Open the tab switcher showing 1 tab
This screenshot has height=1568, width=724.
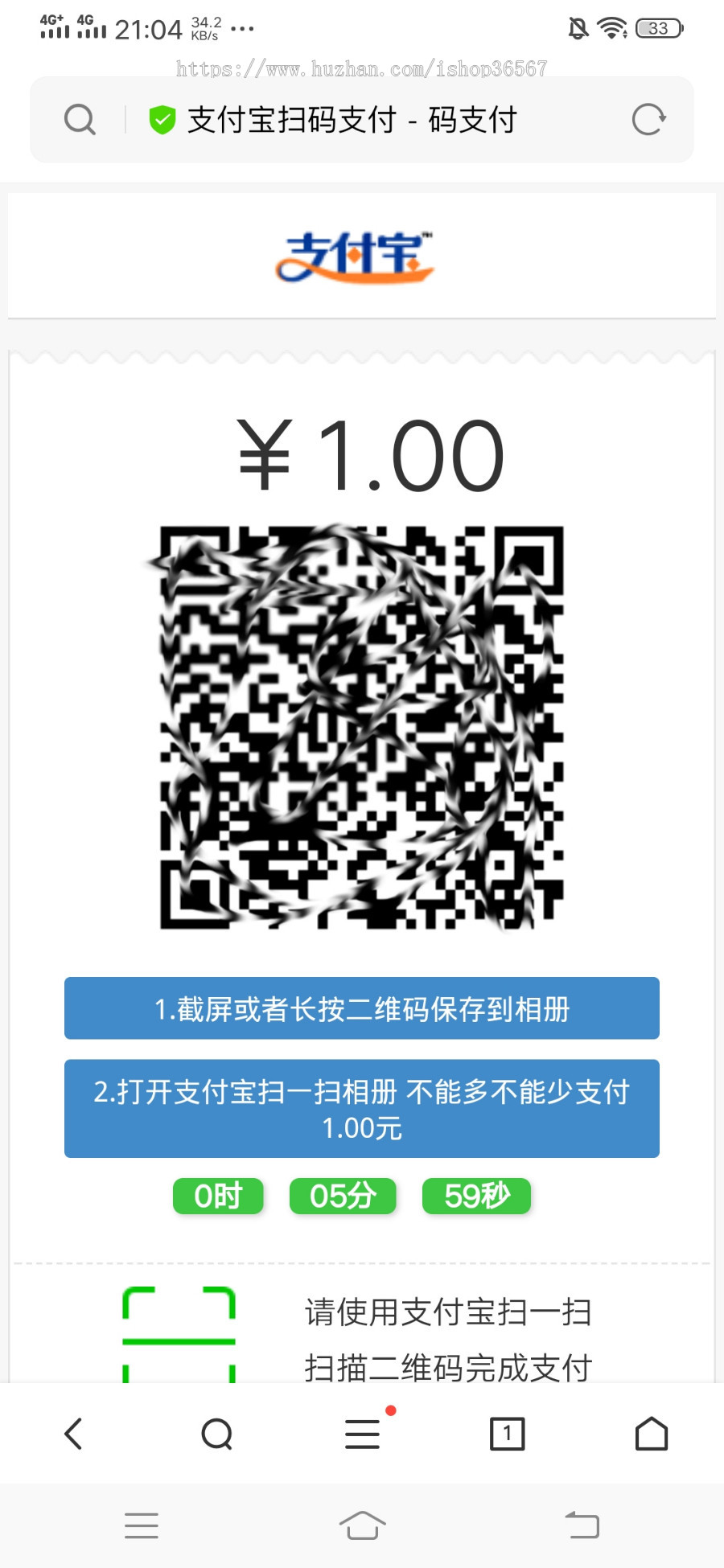click(x=506, y=1434)
